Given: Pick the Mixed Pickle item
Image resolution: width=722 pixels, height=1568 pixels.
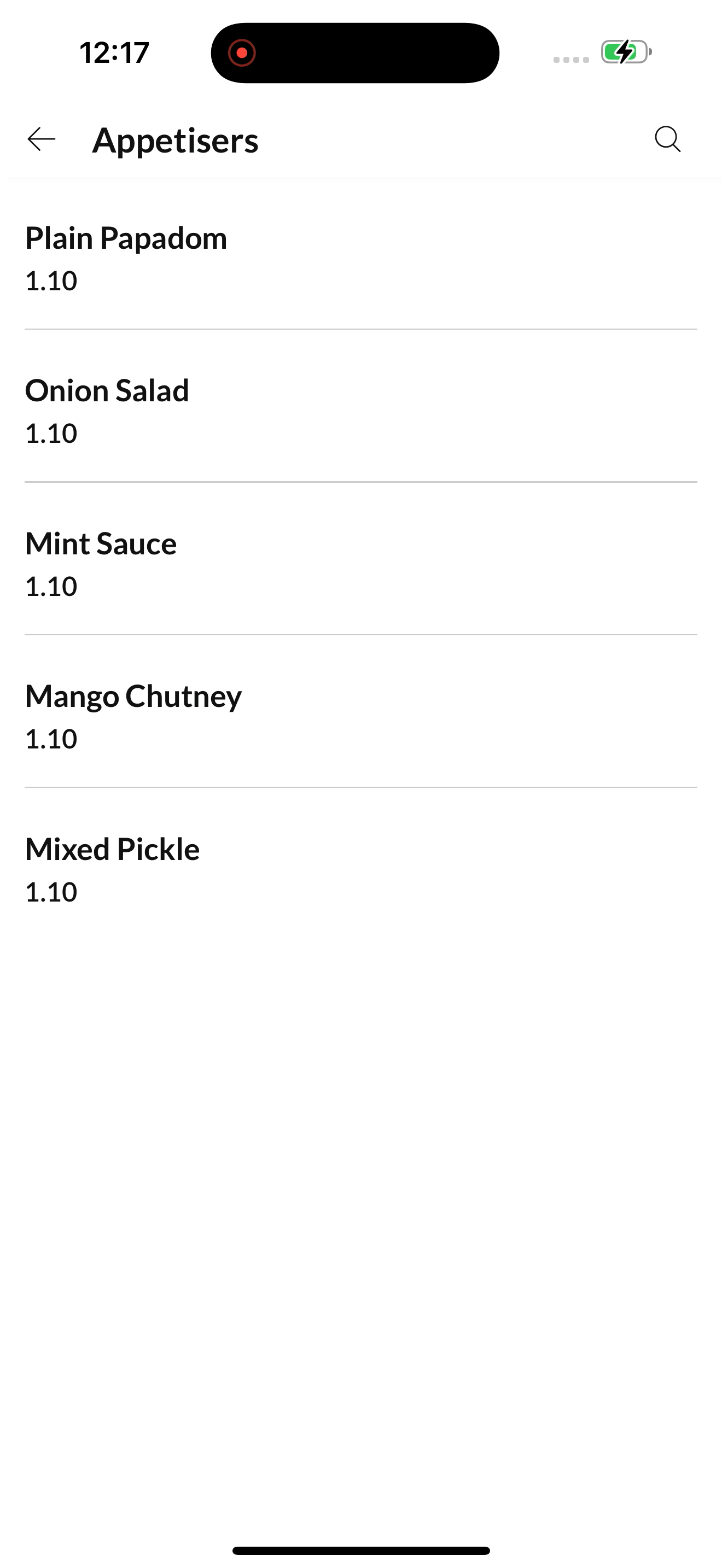Looking at the screenshot, I should pos(361,864).
